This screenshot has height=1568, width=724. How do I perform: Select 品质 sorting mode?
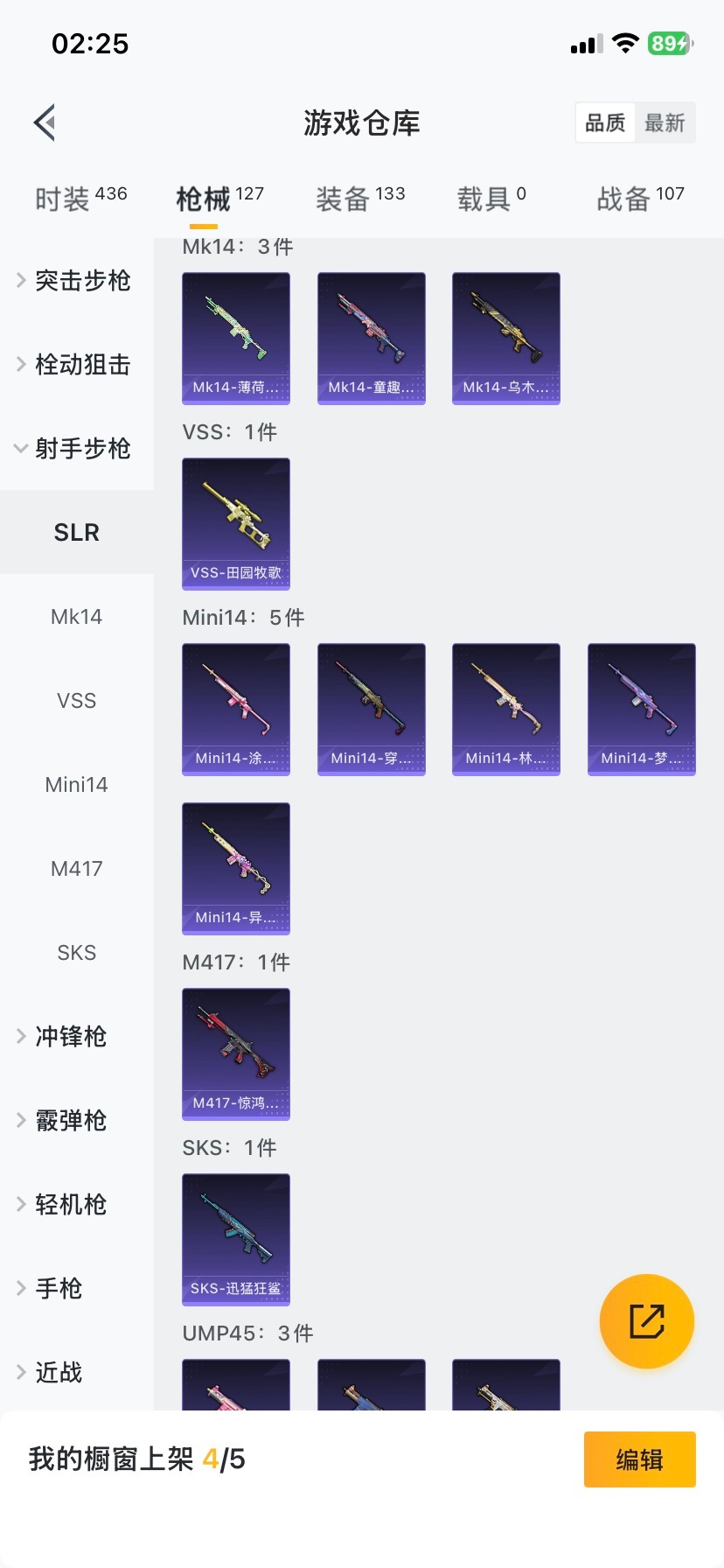(x=604, y=122)
